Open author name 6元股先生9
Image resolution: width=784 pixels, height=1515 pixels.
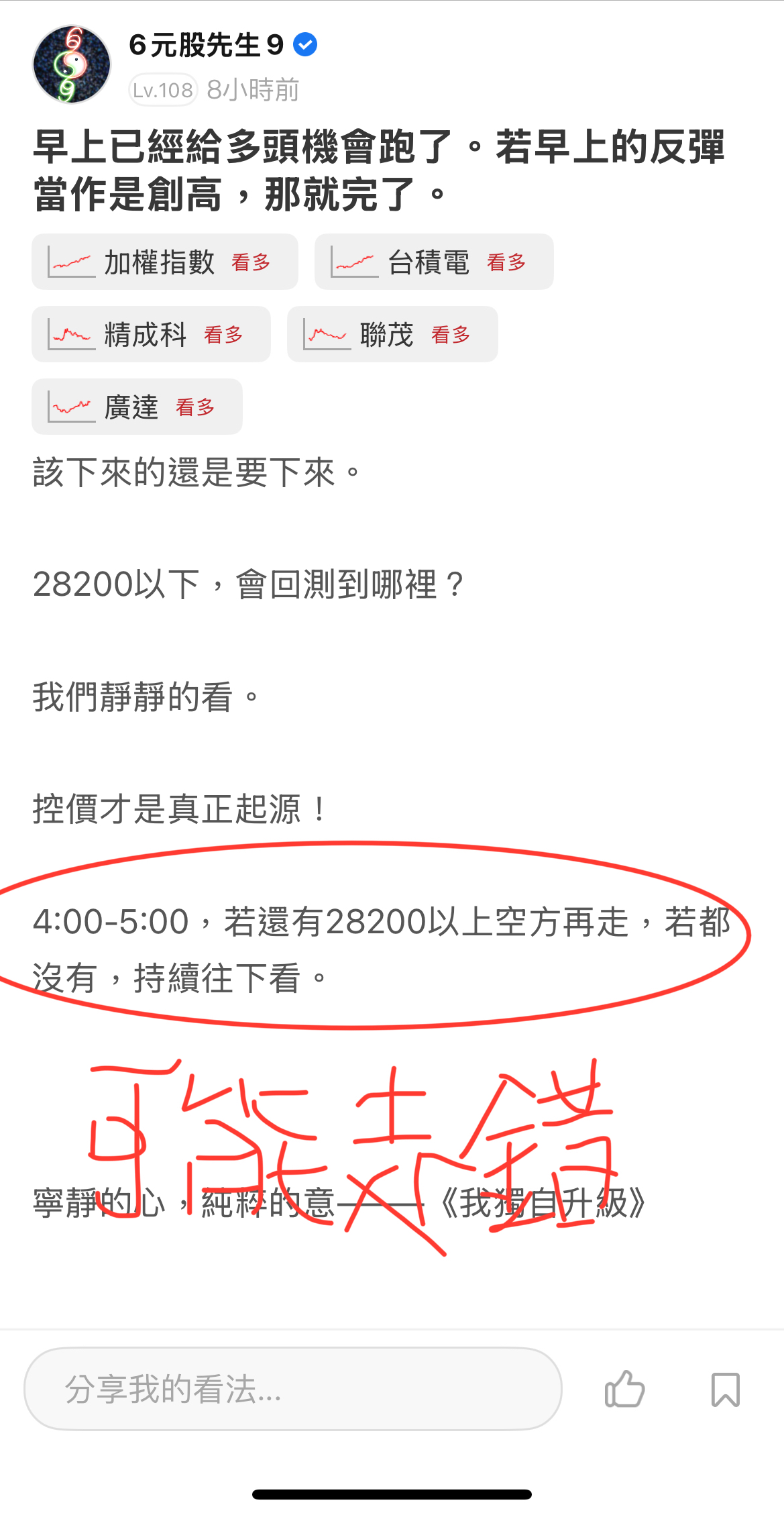[207, 46]
